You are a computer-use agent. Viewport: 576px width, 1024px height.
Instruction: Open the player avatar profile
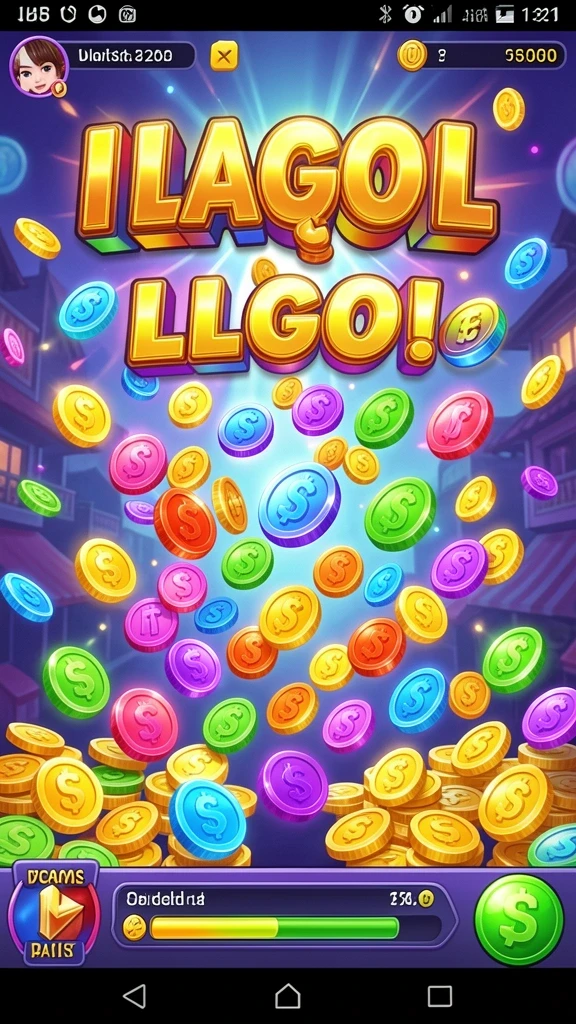pyautogui.click(x=39, y=66)
